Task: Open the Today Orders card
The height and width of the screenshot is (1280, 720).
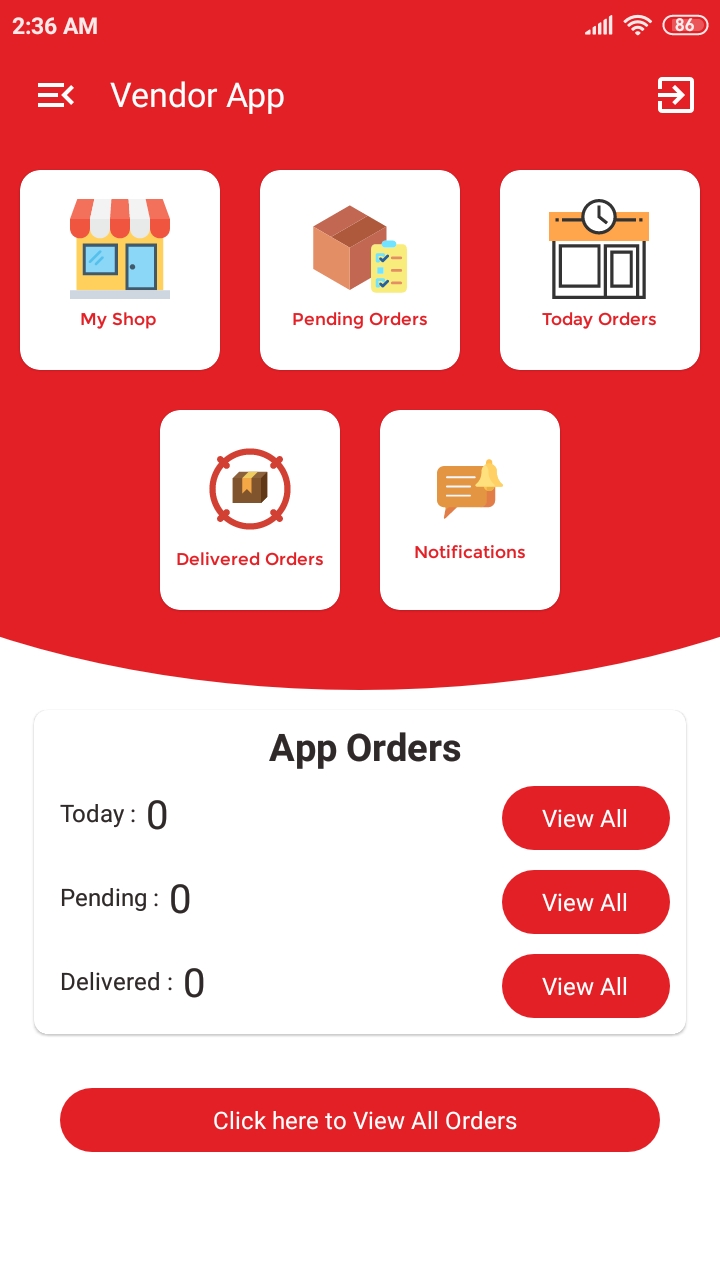Action: pyautogui.click(x=600, y=270)
